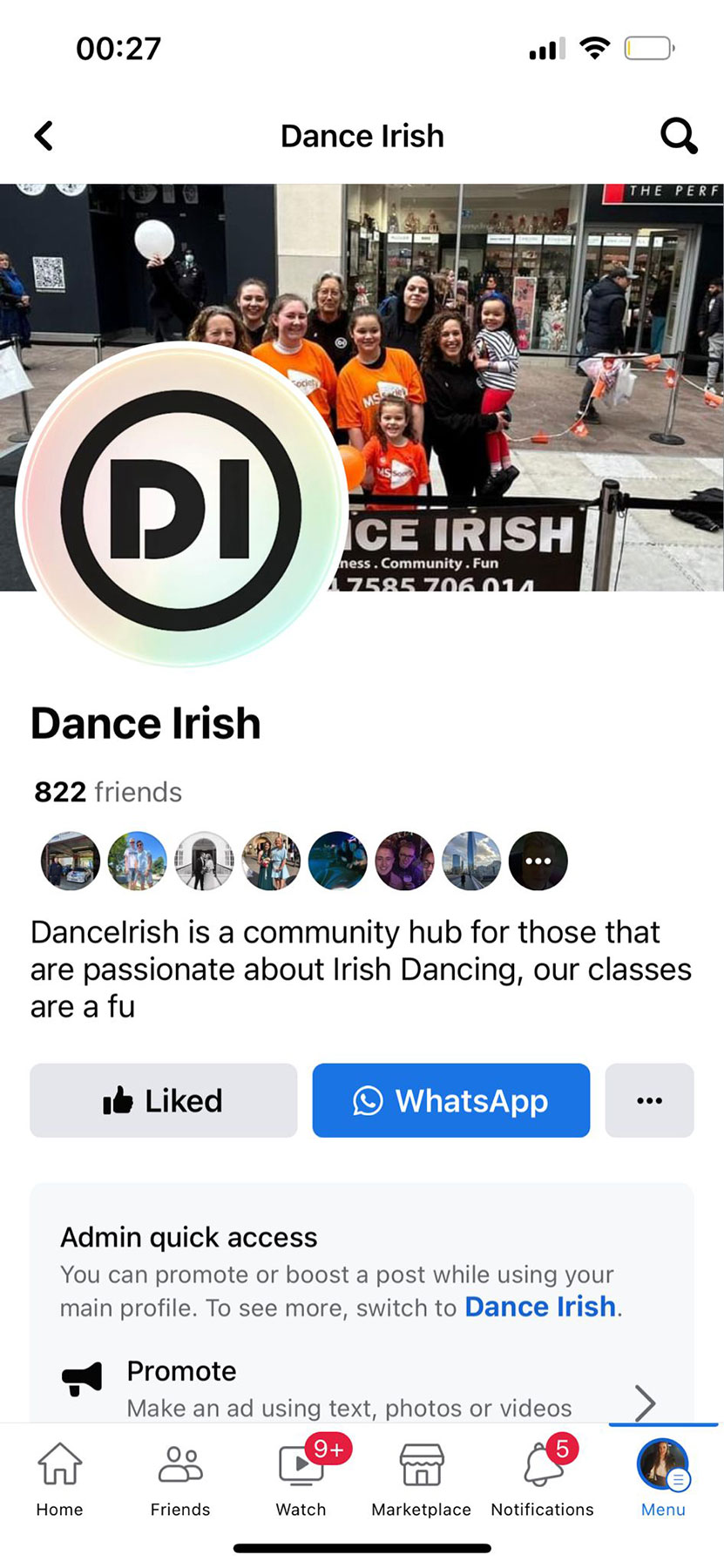Contact the page via WhatsApp
Screen dimensions: 724x1568
(451, 1100)
